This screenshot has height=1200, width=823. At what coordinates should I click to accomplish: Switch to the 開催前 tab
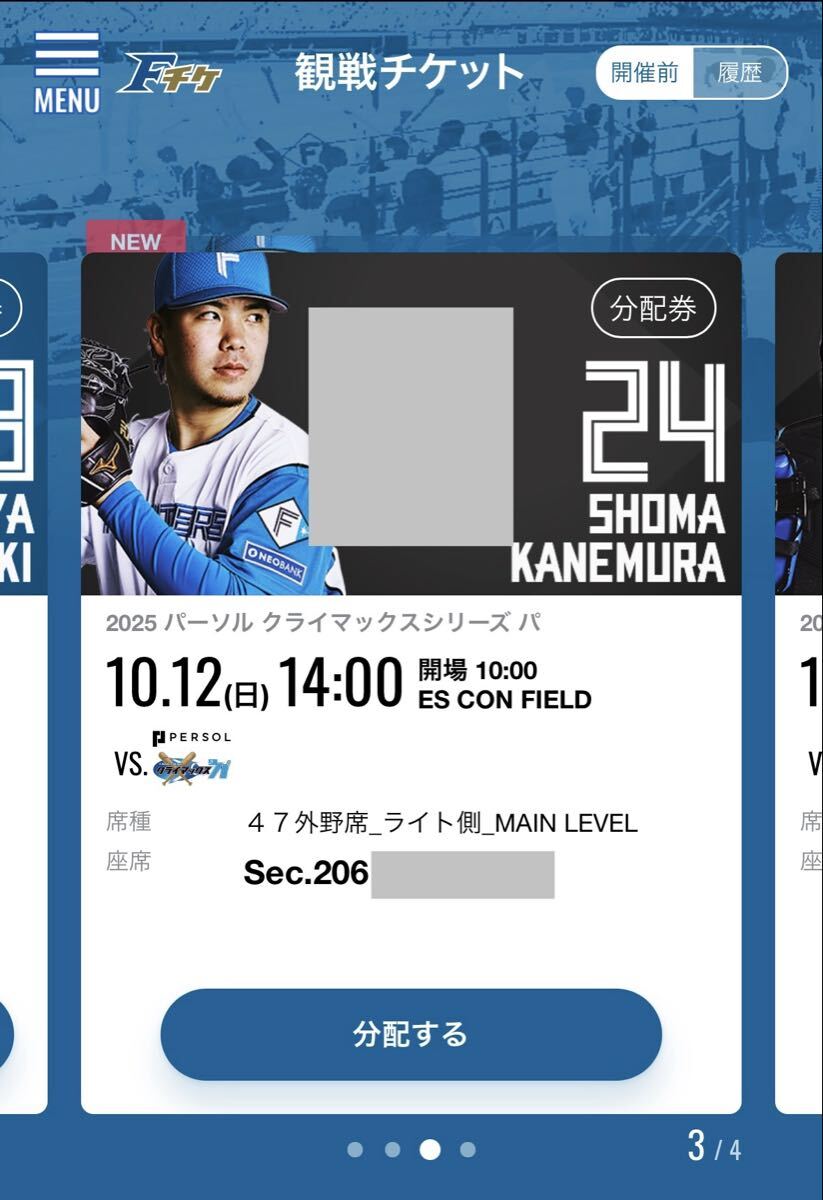[645, 73]
